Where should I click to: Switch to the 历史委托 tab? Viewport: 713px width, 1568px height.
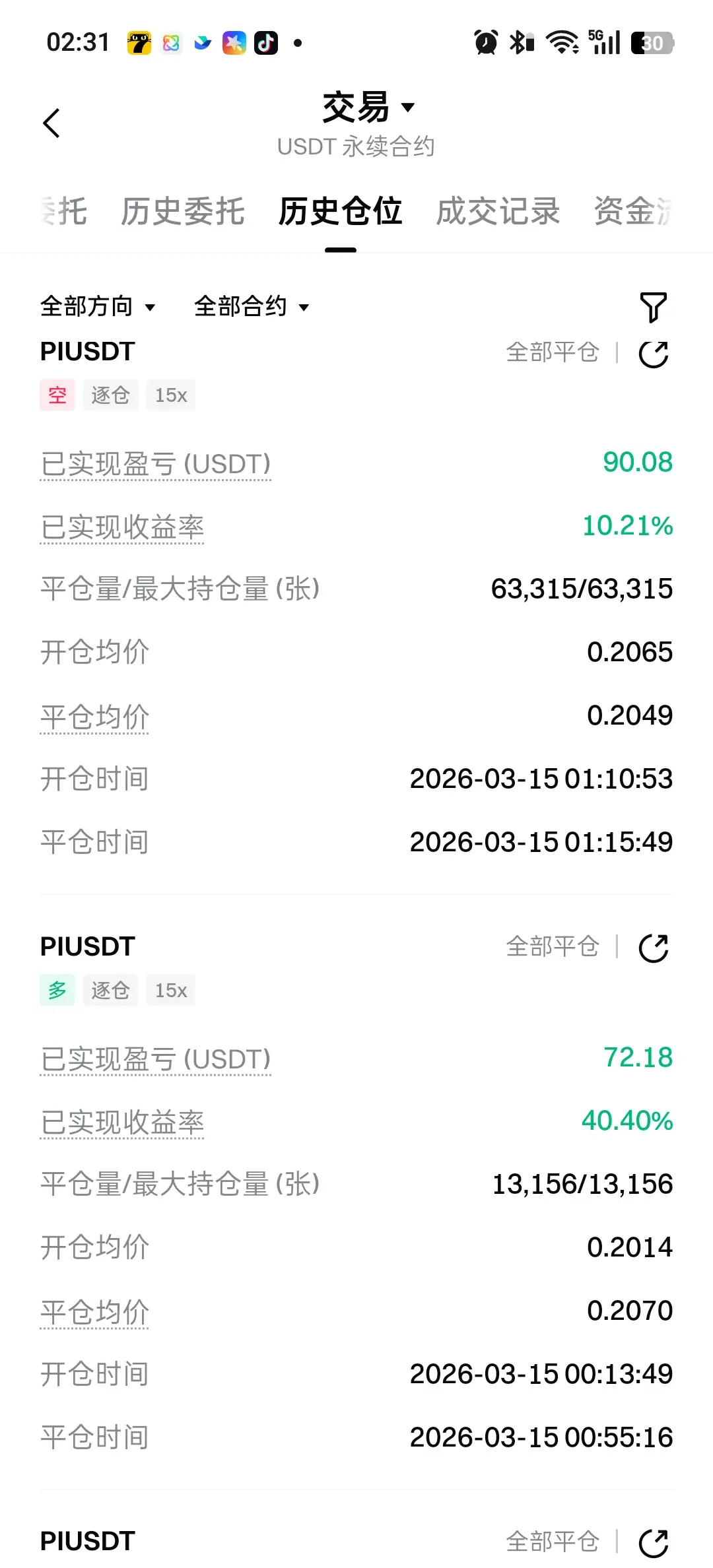click(x=182, y=212)
